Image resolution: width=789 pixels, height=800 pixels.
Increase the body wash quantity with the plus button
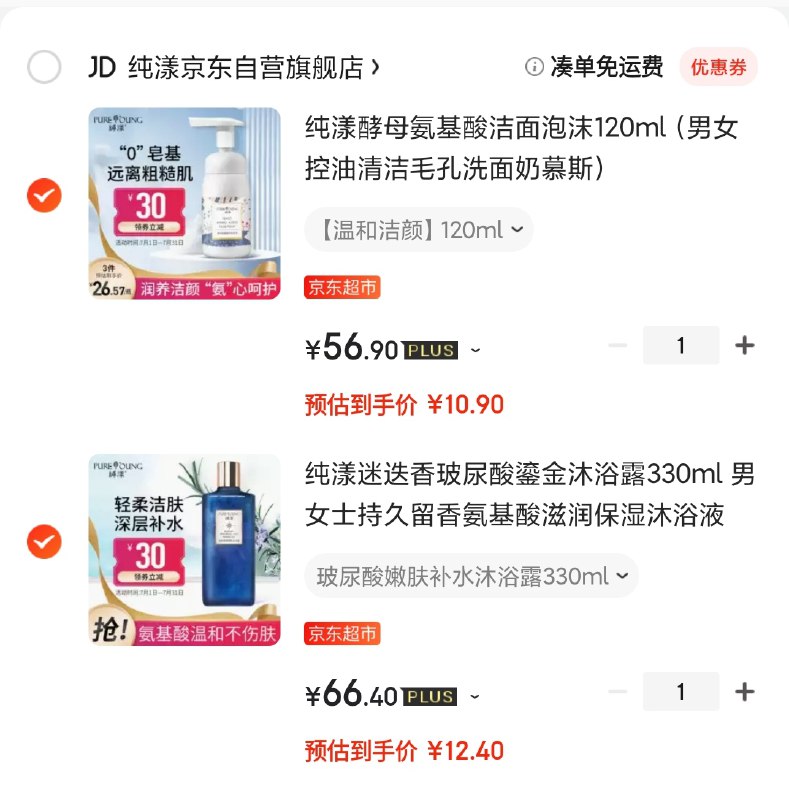745,690
